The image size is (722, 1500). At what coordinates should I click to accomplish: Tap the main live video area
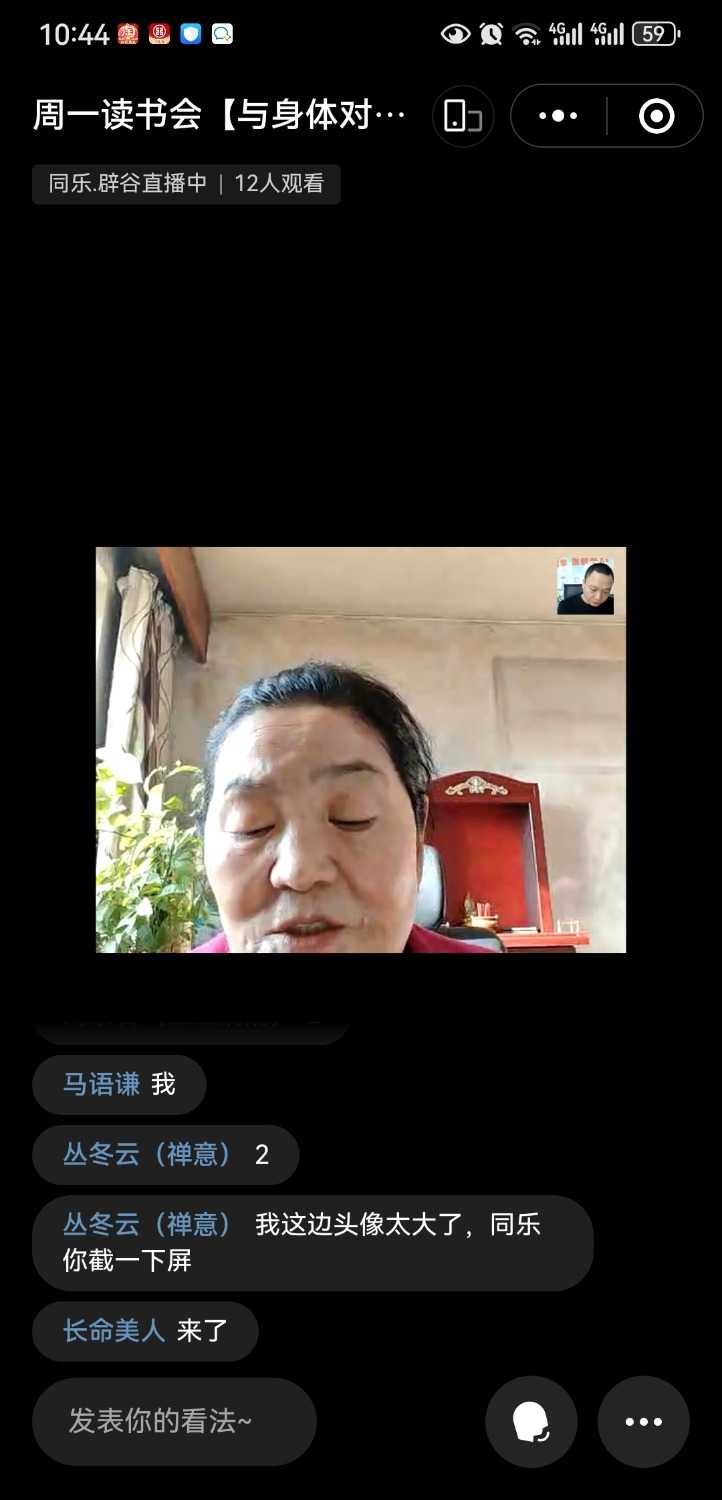[x=360, y=750]
